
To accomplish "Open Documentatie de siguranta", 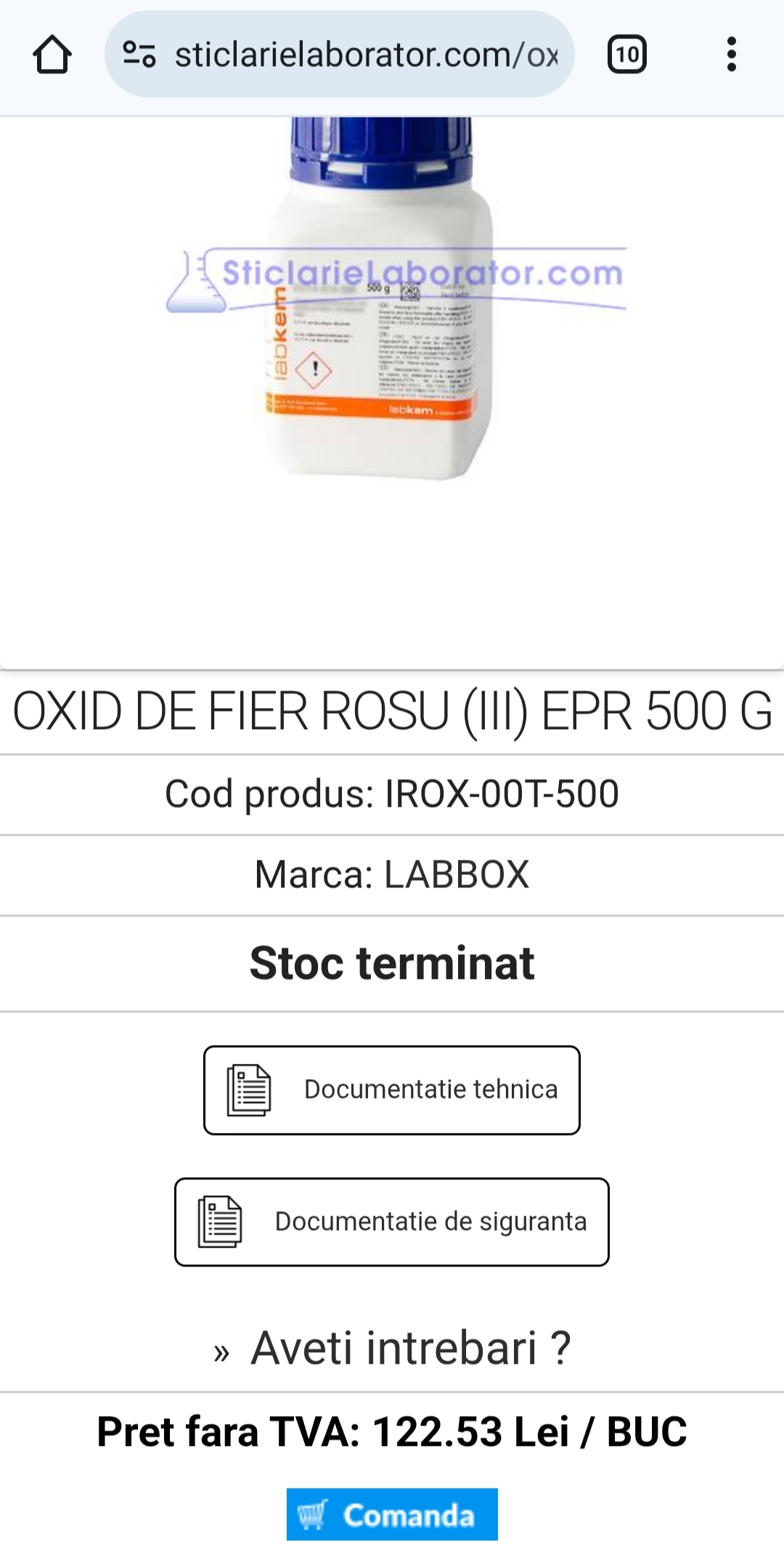I will click(x=392, y=1222).
